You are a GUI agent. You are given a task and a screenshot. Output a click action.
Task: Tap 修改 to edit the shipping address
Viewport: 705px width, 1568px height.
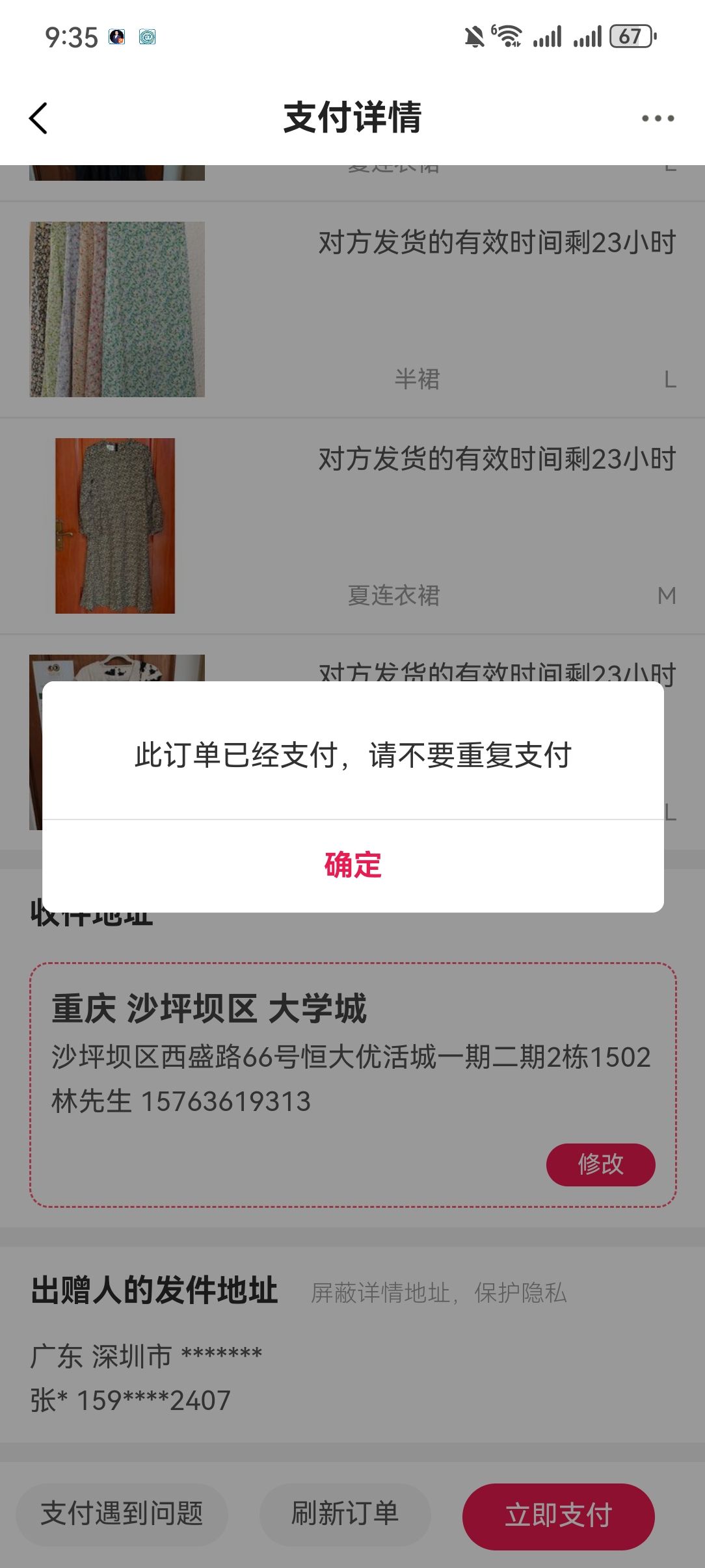pos(600,1164)
